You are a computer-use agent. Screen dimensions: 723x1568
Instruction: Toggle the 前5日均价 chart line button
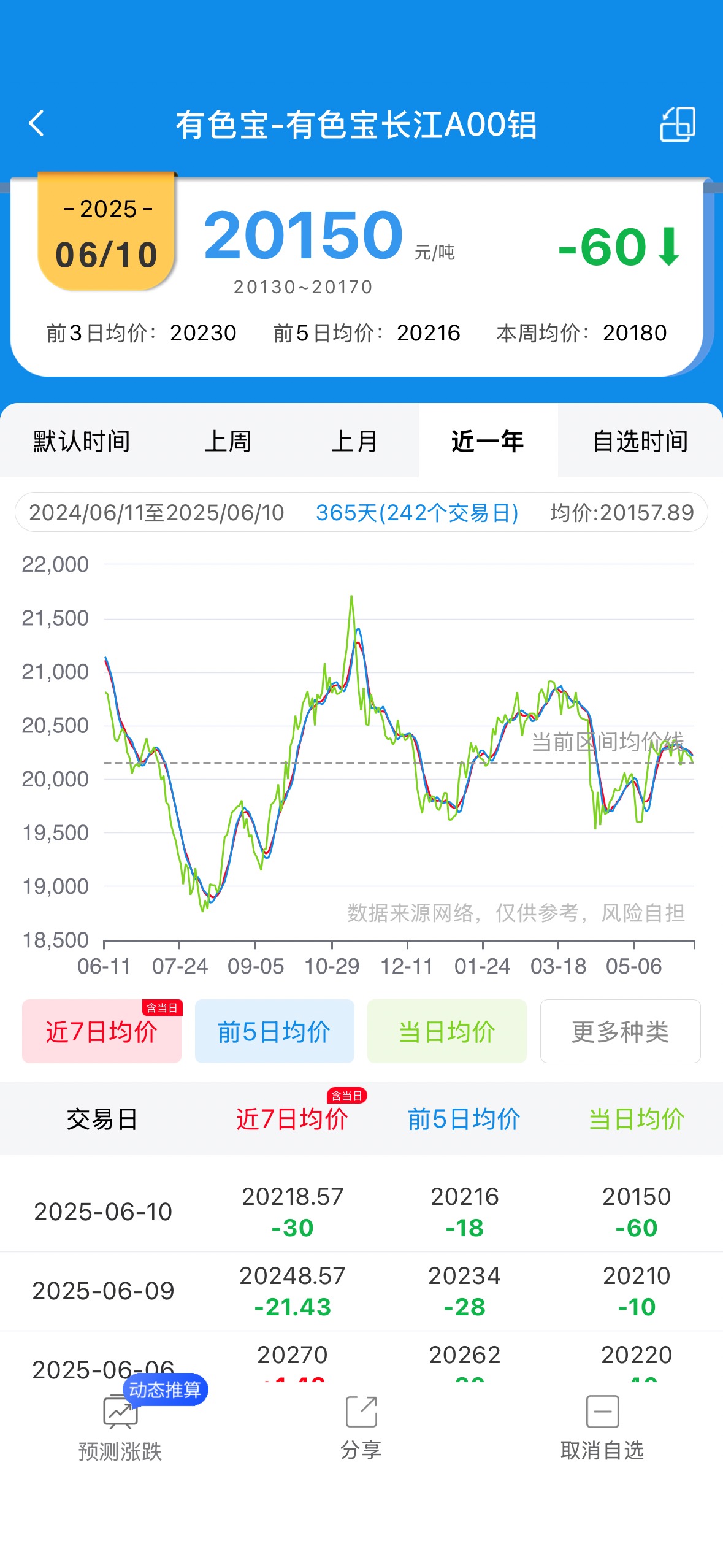274,1031
